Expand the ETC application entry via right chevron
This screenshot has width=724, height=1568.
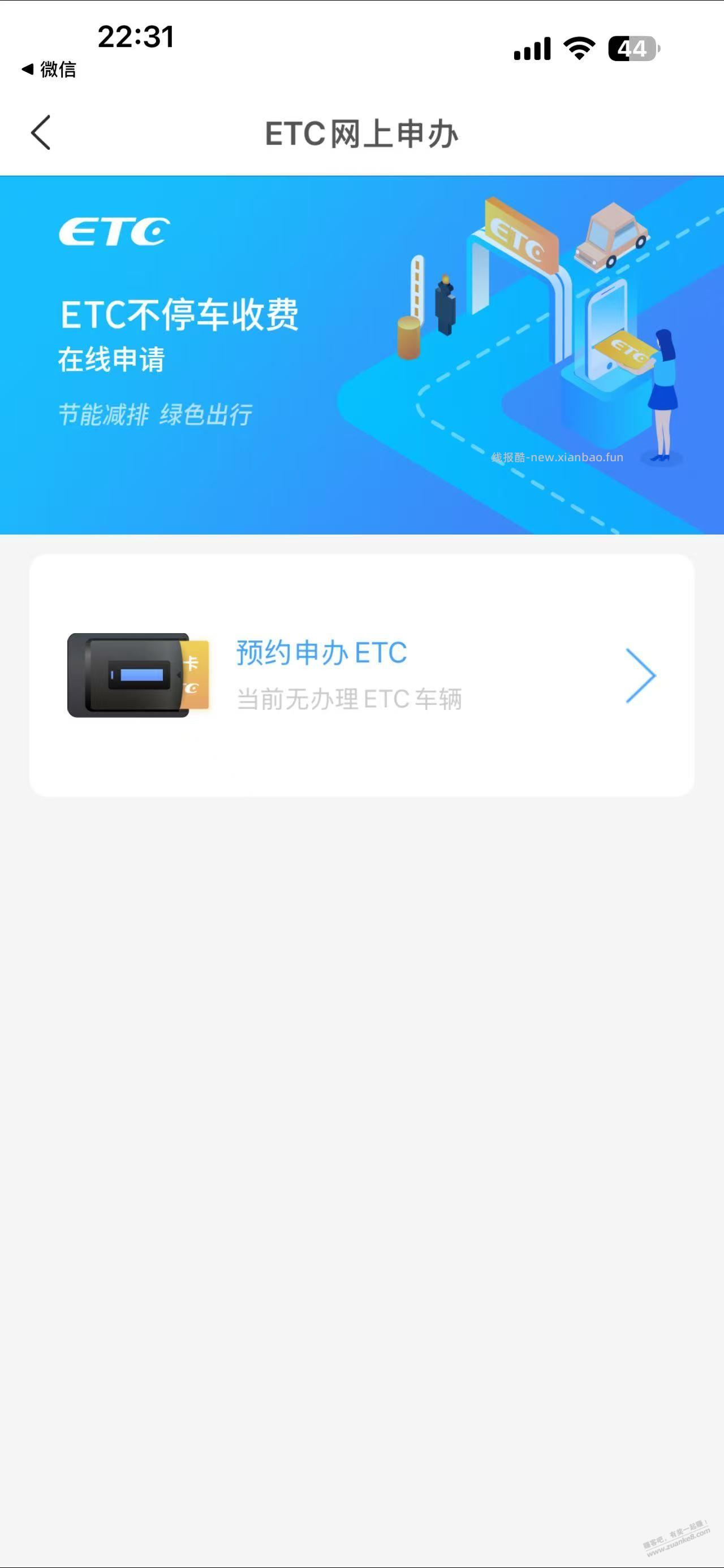640,674
